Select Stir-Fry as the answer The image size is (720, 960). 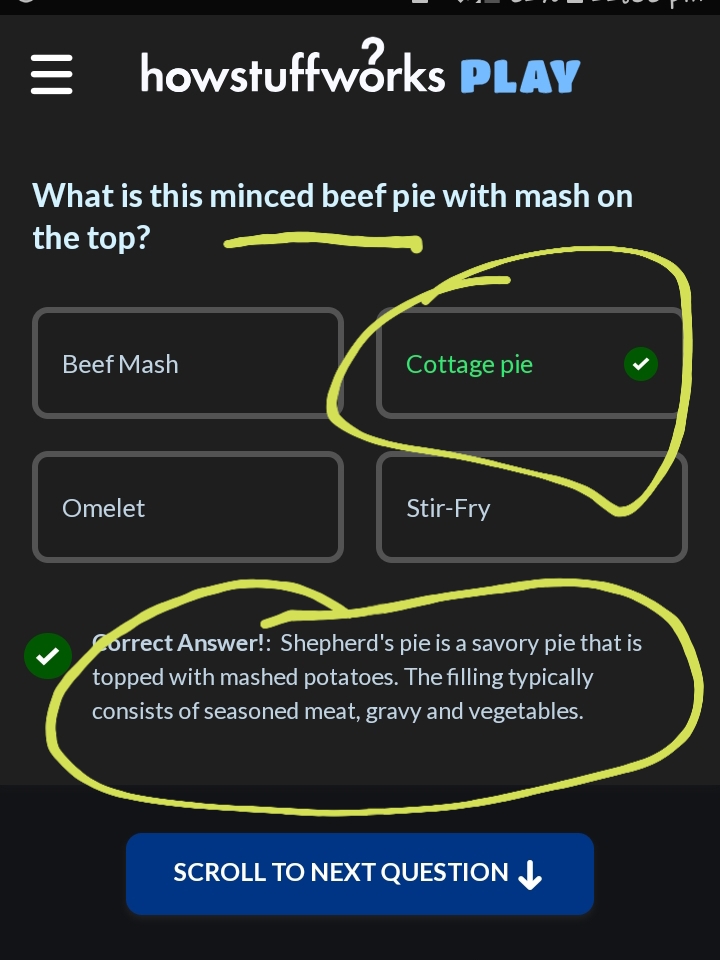[531, 507]
